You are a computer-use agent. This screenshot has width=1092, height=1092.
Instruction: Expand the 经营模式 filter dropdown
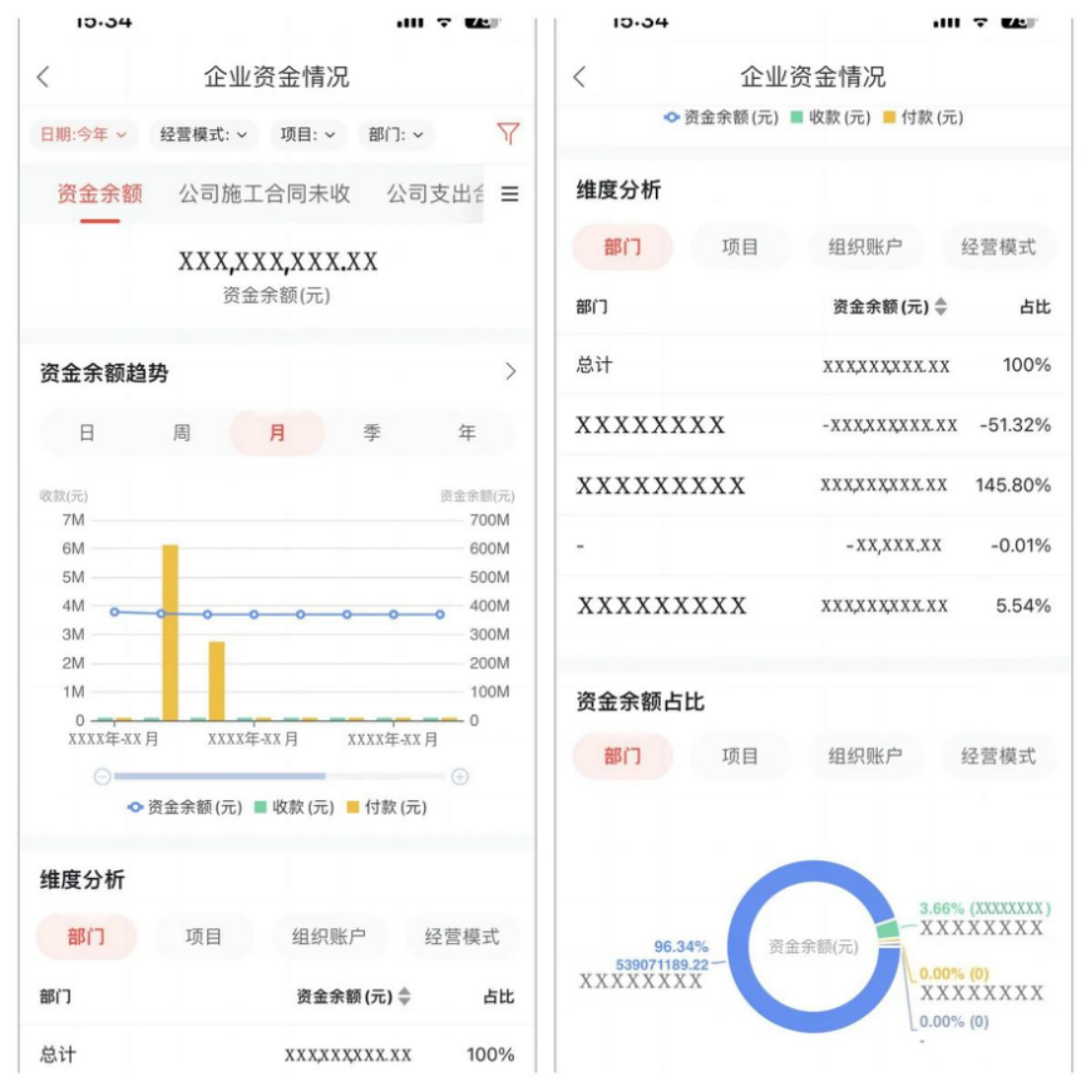(x=203, y=135)
